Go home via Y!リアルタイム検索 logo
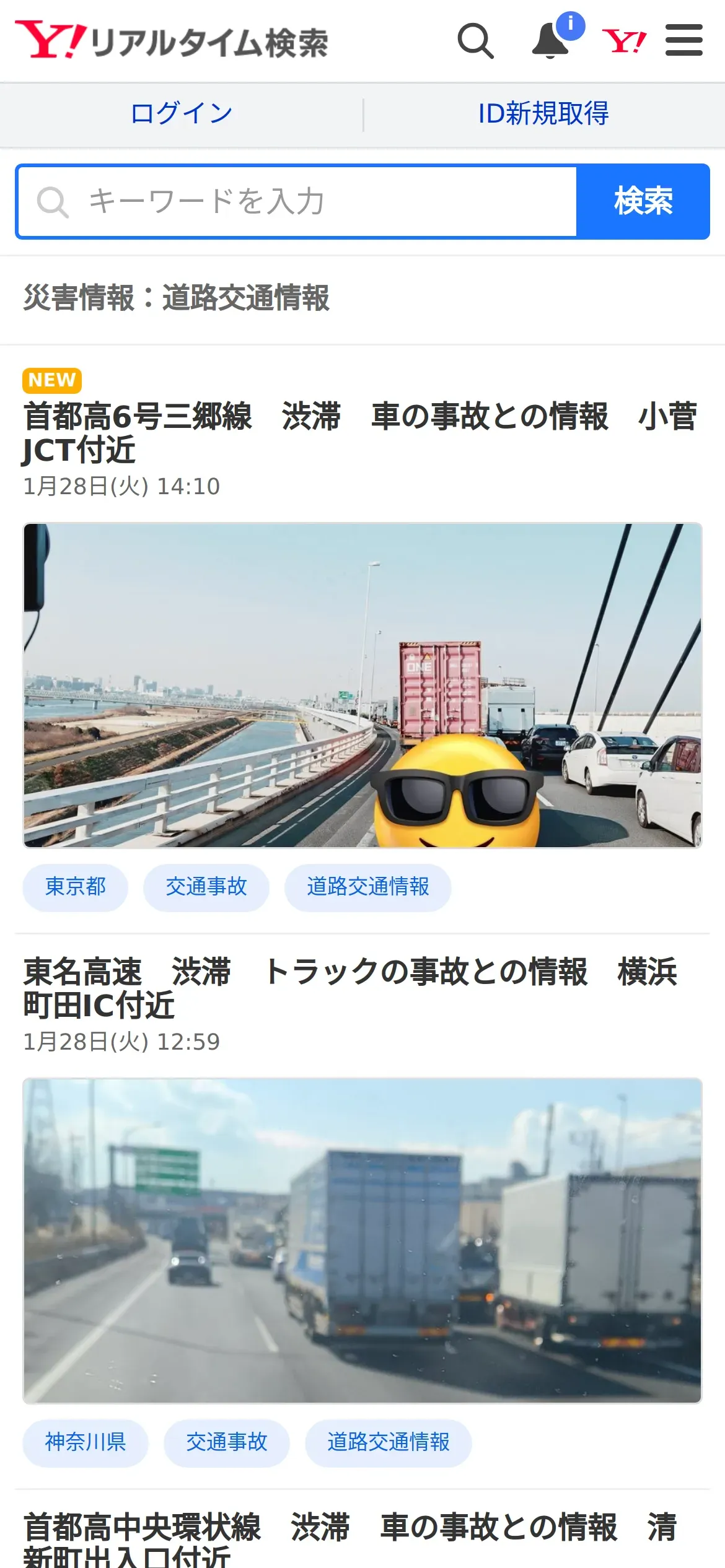 tap(172, 41)
